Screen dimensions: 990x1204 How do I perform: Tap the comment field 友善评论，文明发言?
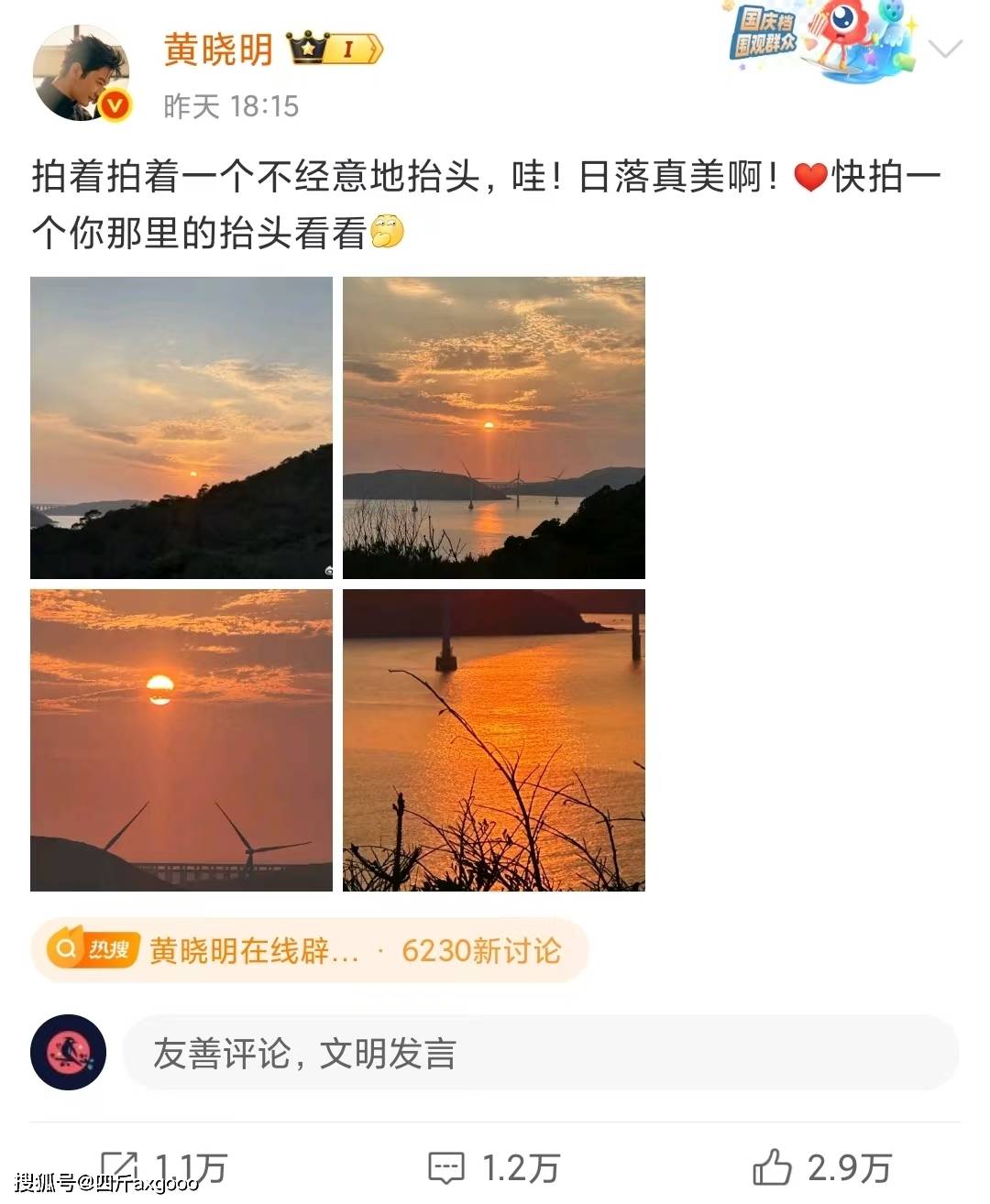(541, 1053)
